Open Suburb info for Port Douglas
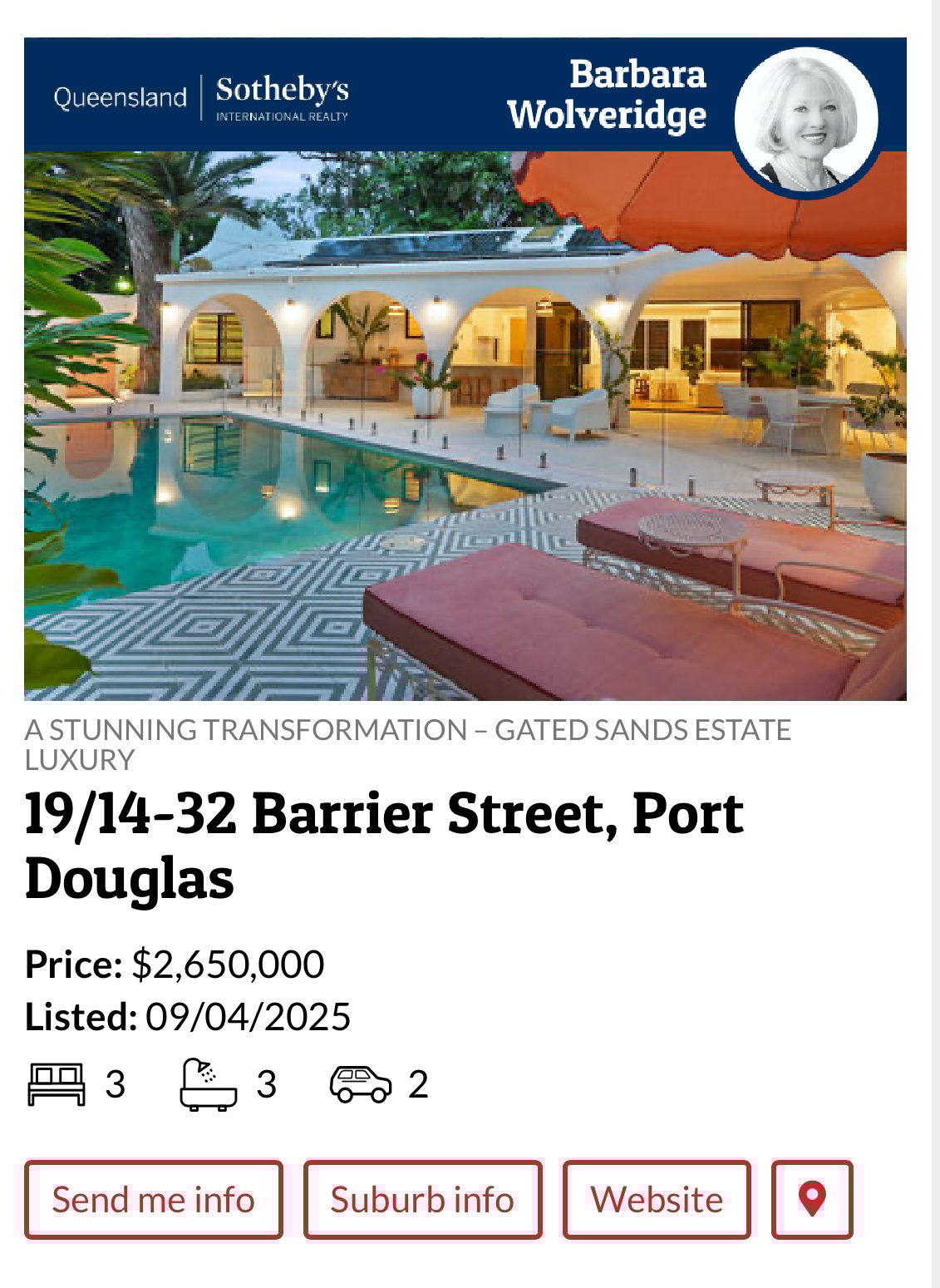The width and height of the screenshot is (940, 1288). point(422,1199)
